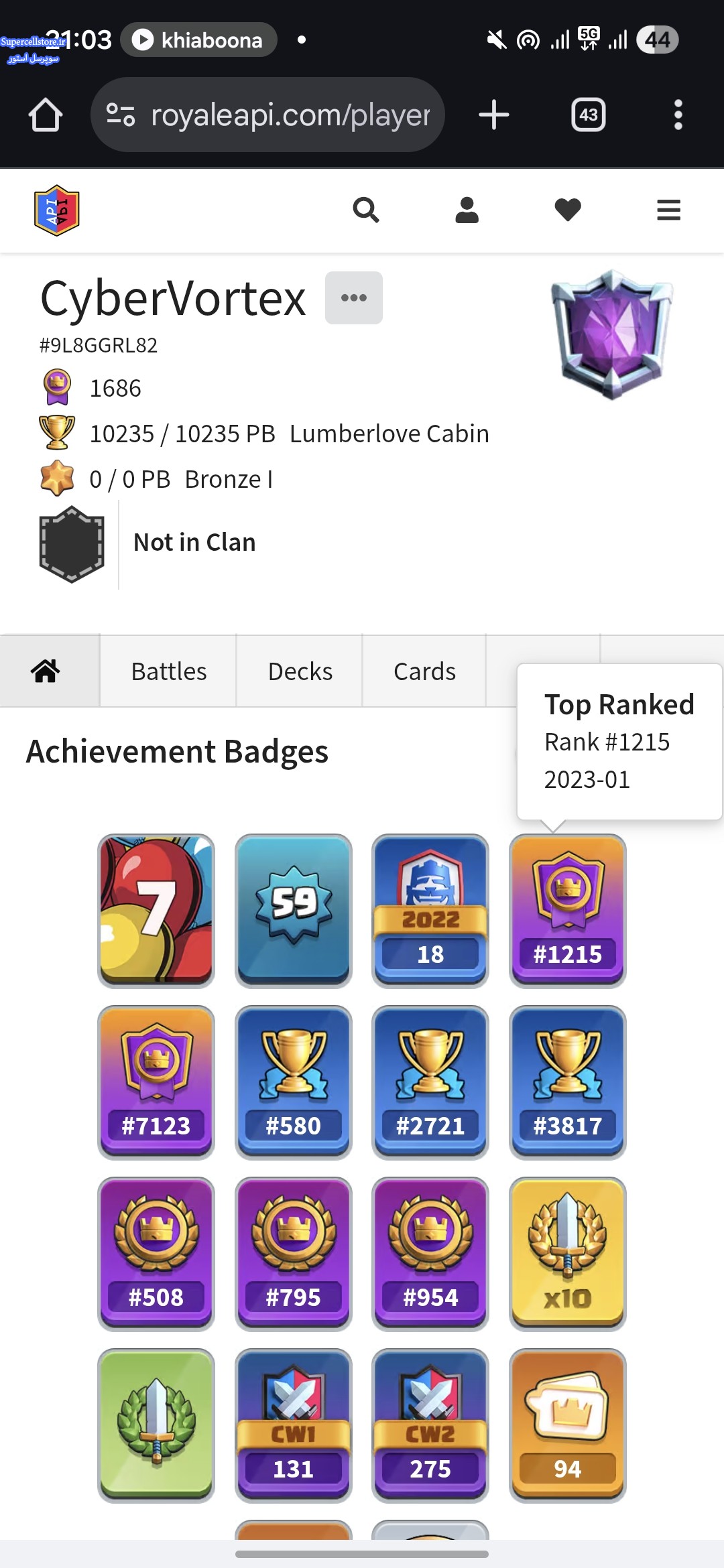Tap the 2022 badge showing 18
Screen dimensions: 724x1568
pyautogui.click(x=430, y=911)
